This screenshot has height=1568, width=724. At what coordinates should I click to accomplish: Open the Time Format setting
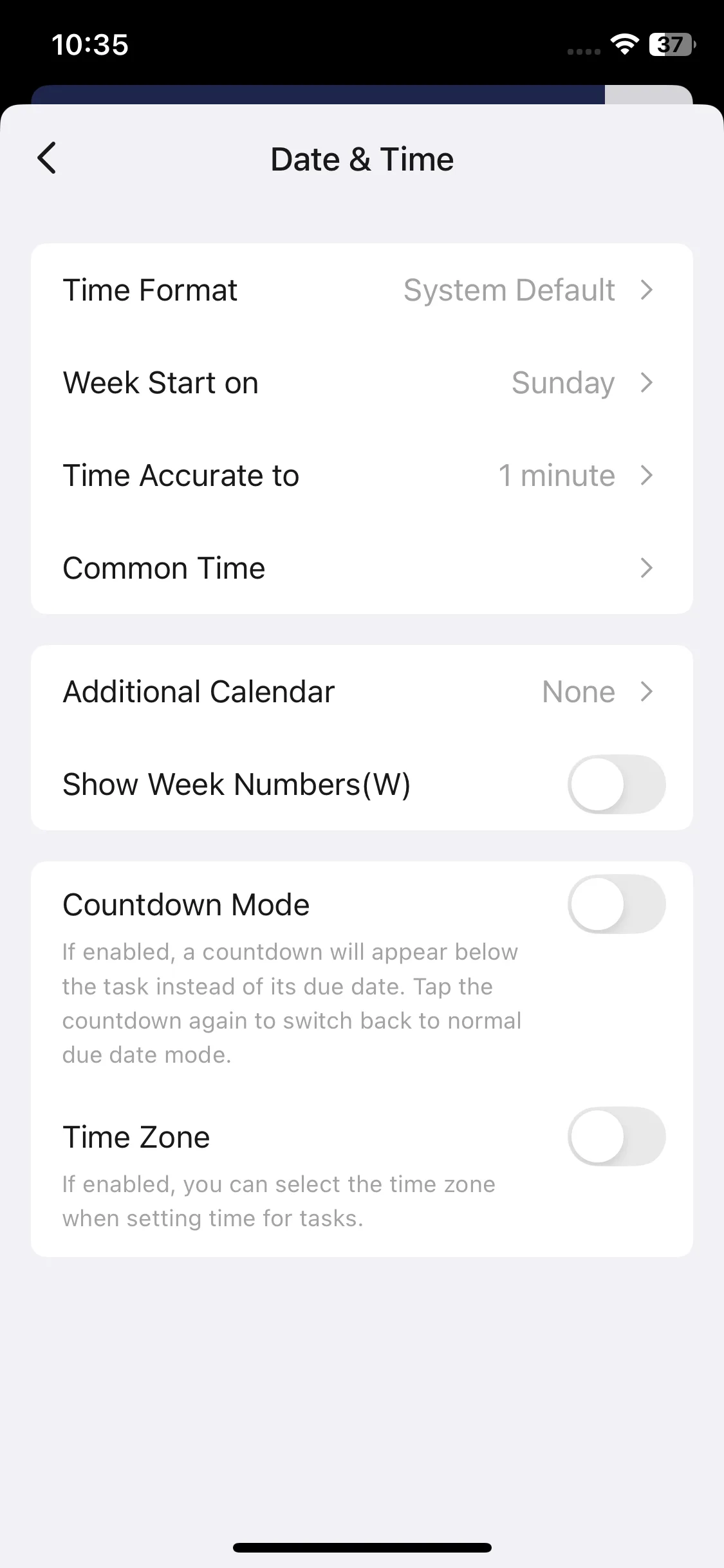[362, 290]
